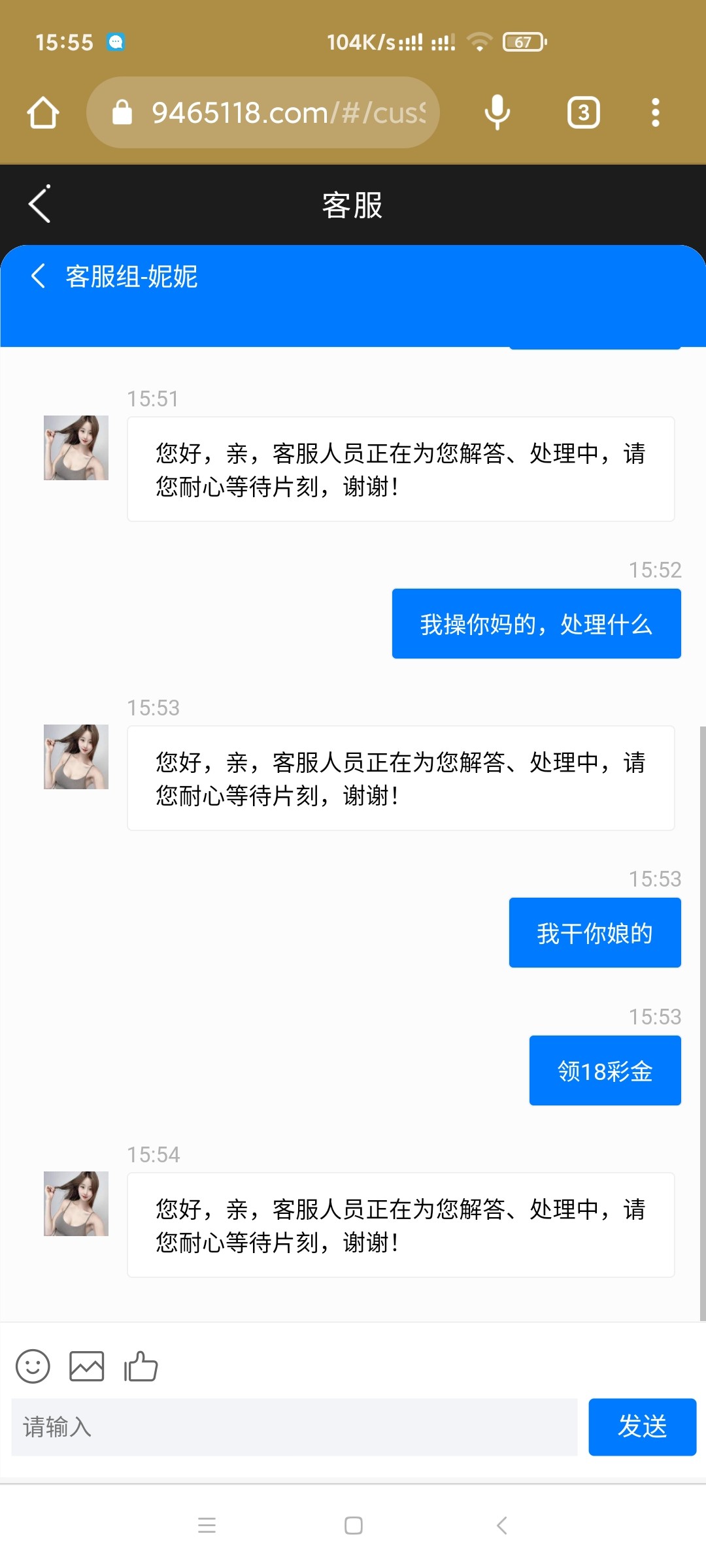The image size is (706, 1568).
Task: Rate the service with the thumbs-up icon
Action: (141, 1366)
